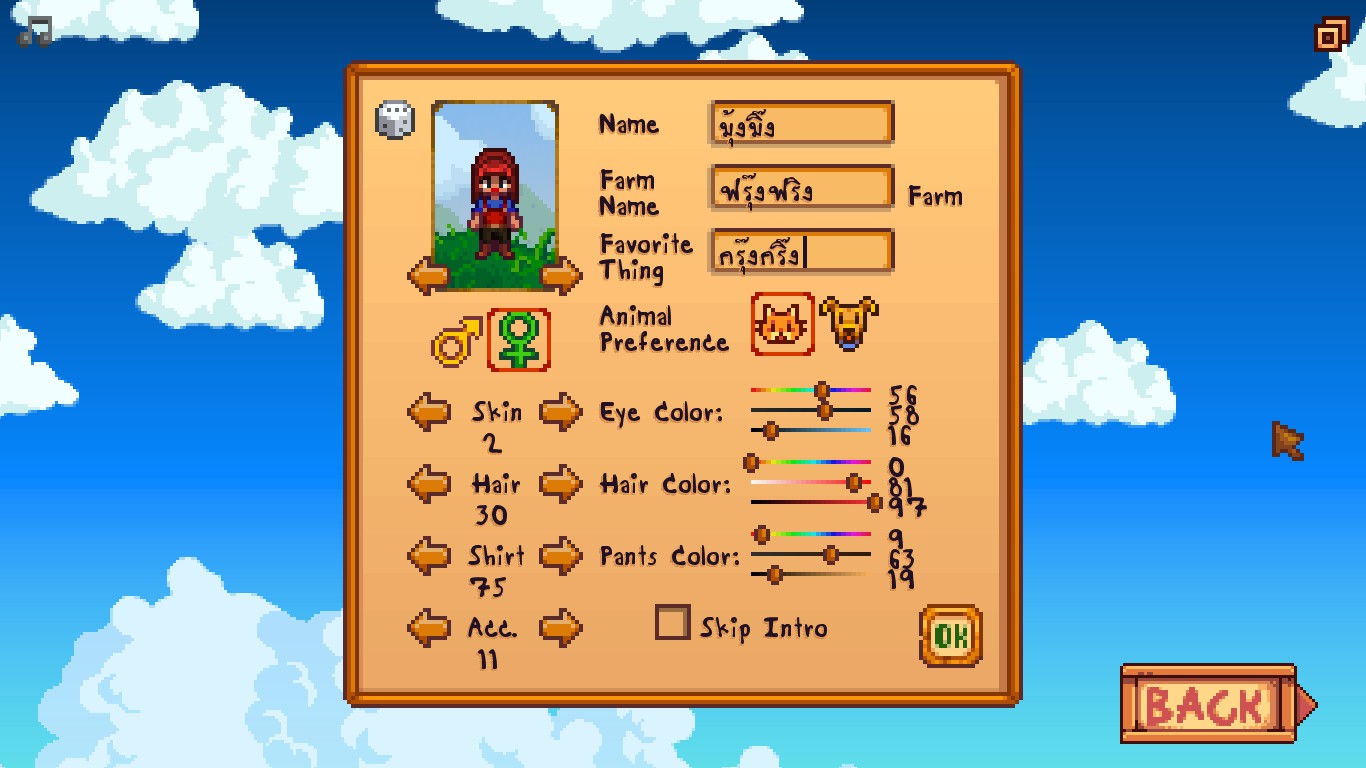Toggle windowed mode icon
This screenshot has height=768, width=1366.
tap(1331, 35)
